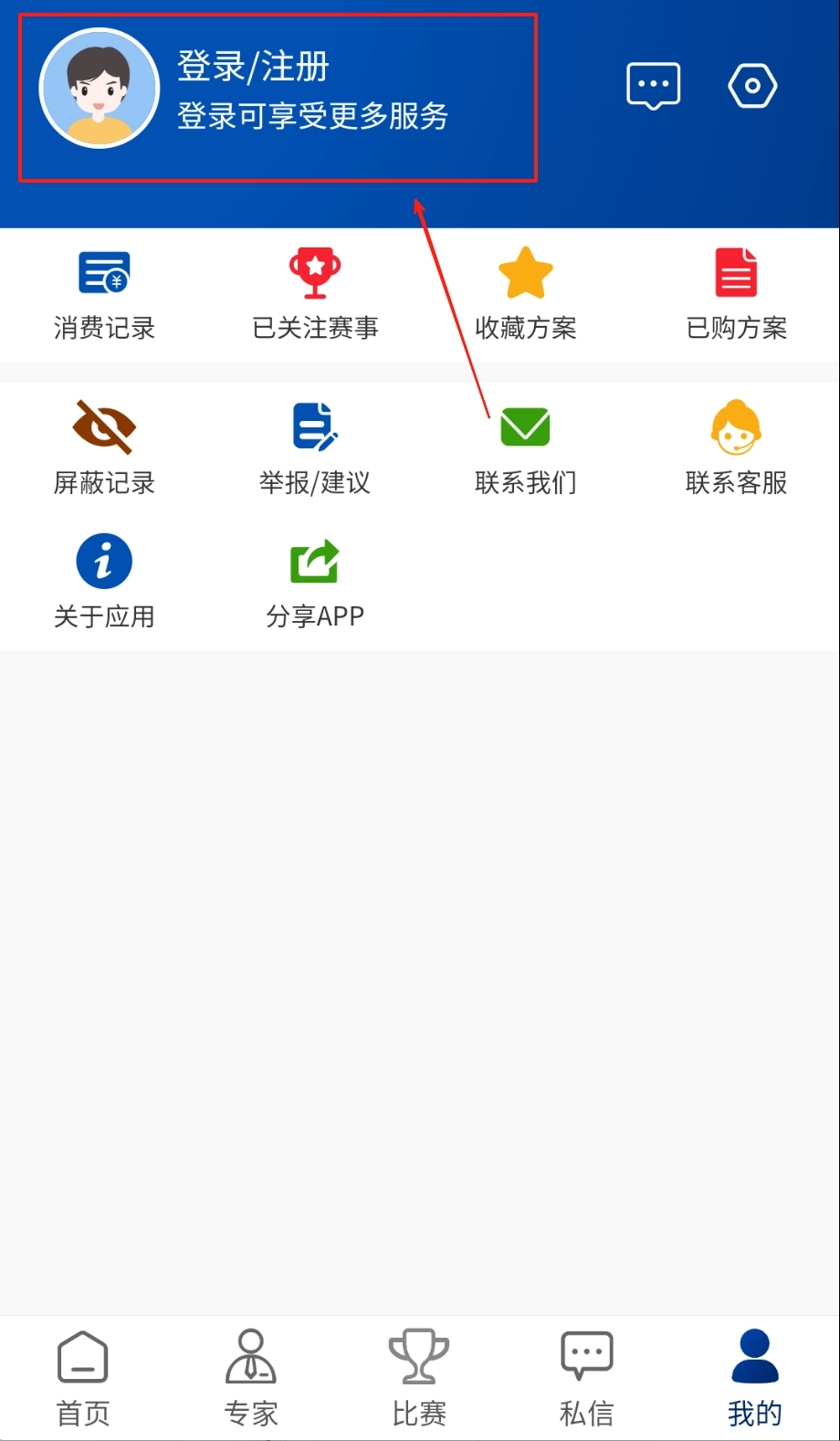Contact support via 联系客服
Screen dimensions: 840x1441
pos(736,448)
